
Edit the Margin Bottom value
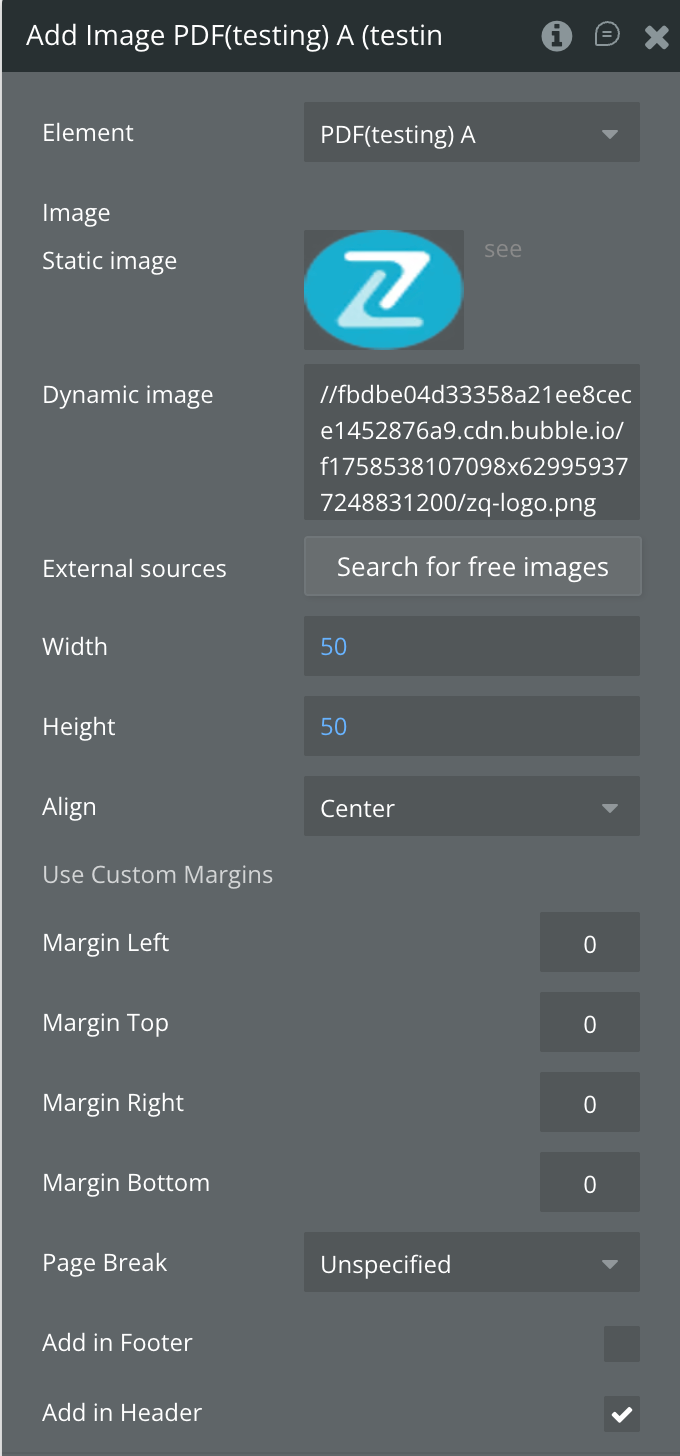[589, 1183]
